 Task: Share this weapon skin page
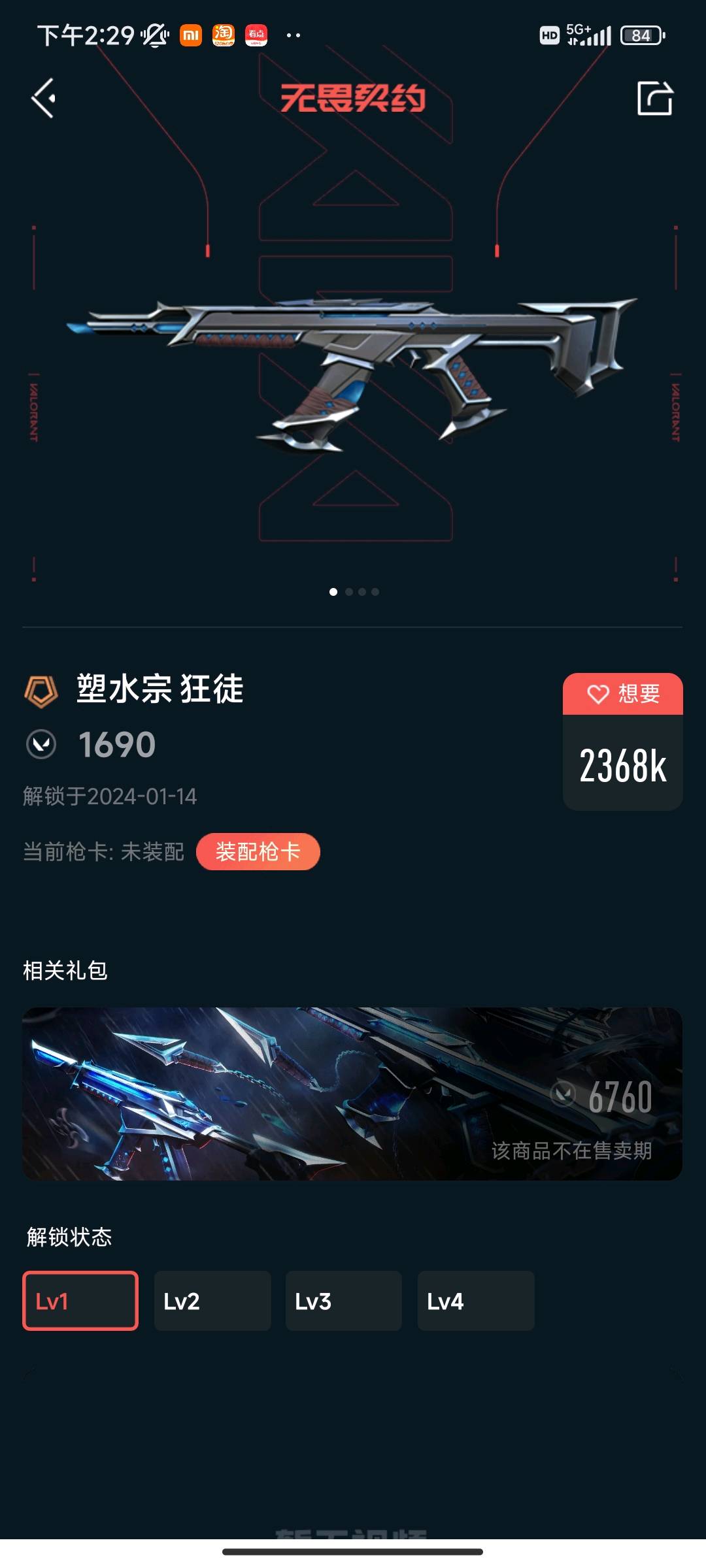click(x=655, y=99)
